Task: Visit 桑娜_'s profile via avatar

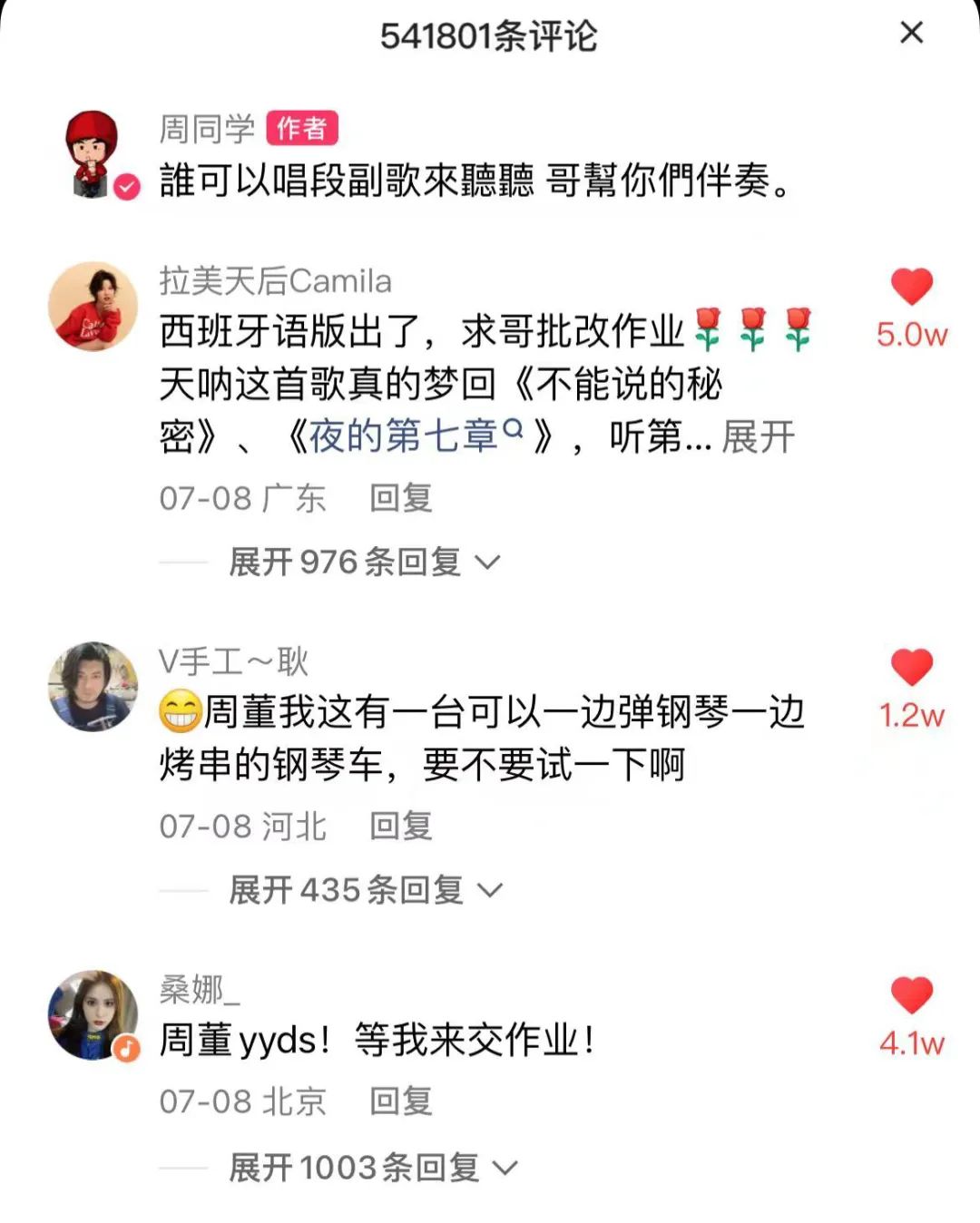Action: click(x=93, y=1014)
